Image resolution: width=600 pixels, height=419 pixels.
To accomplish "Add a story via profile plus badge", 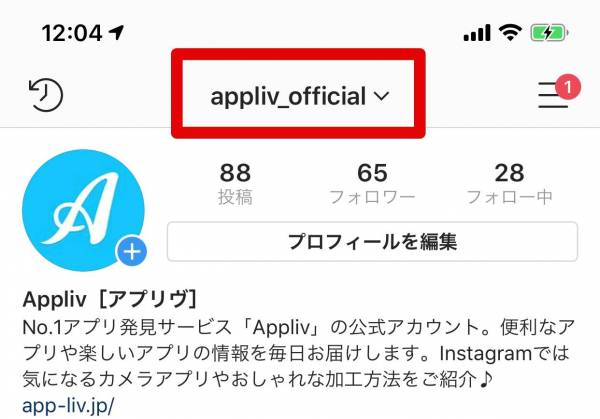I will (x=132, y=252).
